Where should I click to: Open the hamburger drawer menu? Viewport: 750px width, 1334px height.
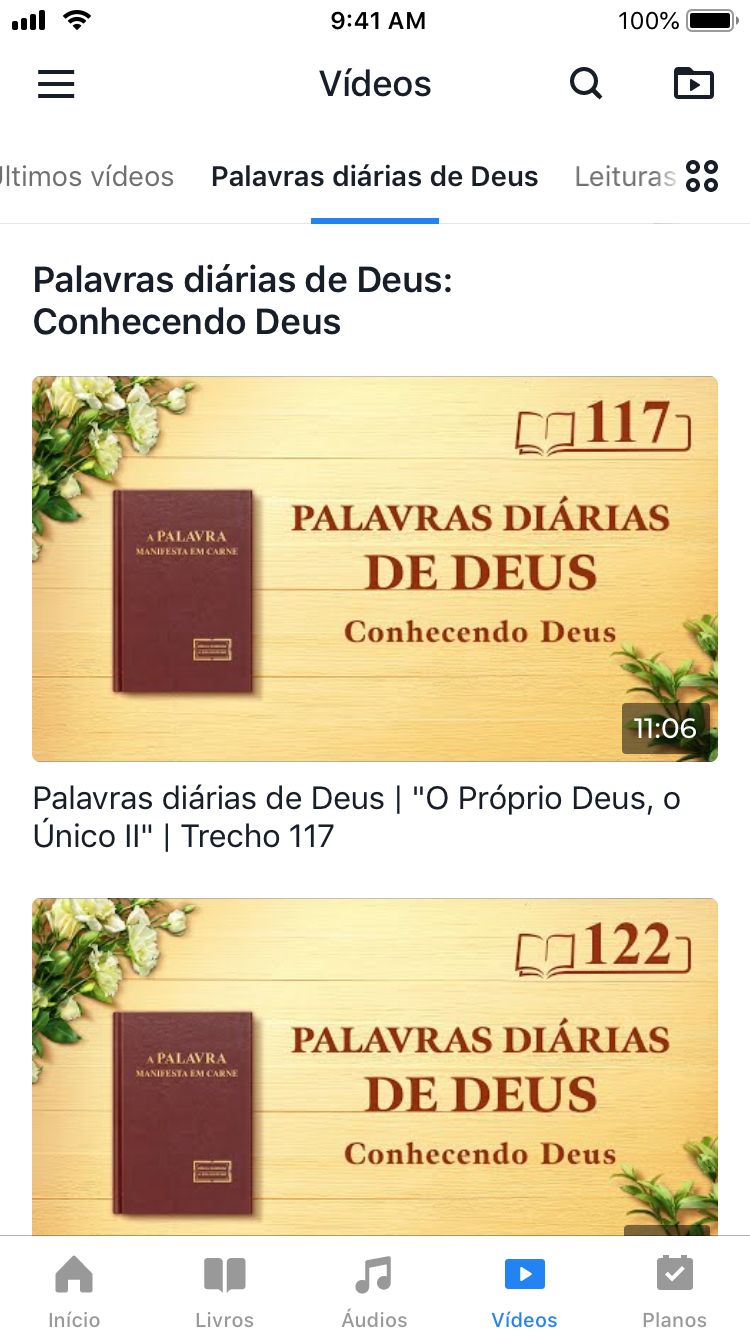click(x=56, y=84)
